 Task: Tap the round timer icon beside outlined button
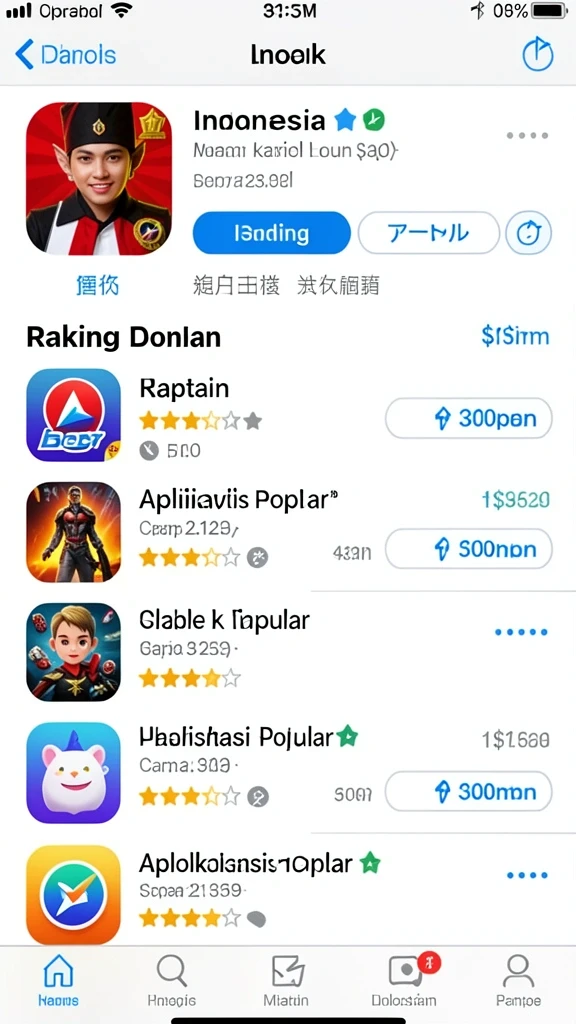click(528, 233)
